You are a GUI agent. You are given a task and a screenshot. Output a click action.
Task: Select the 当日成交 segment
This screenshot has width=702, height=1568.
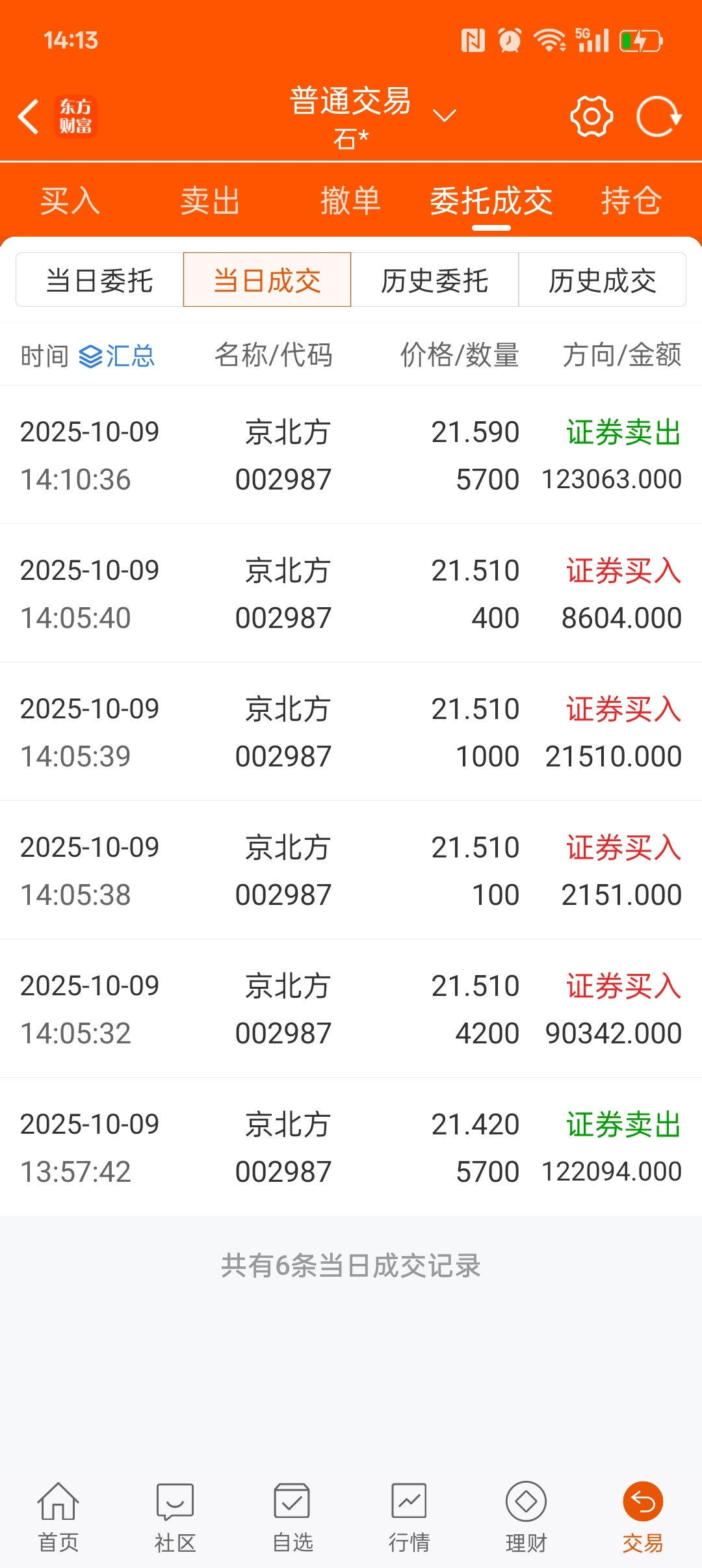tap(267, 280)
